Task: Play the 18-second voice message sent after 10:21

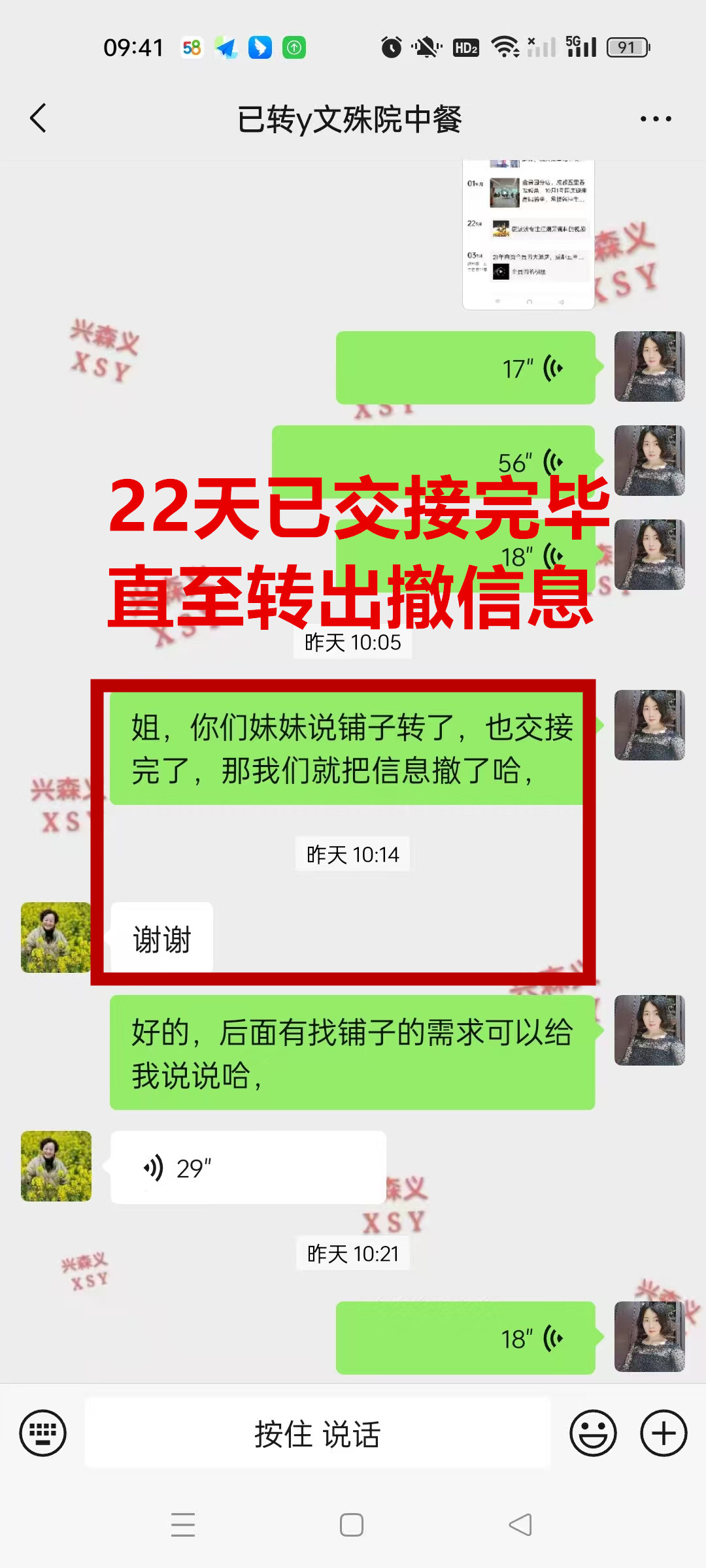Action: pyautogui.click(x=465, y=1339)
